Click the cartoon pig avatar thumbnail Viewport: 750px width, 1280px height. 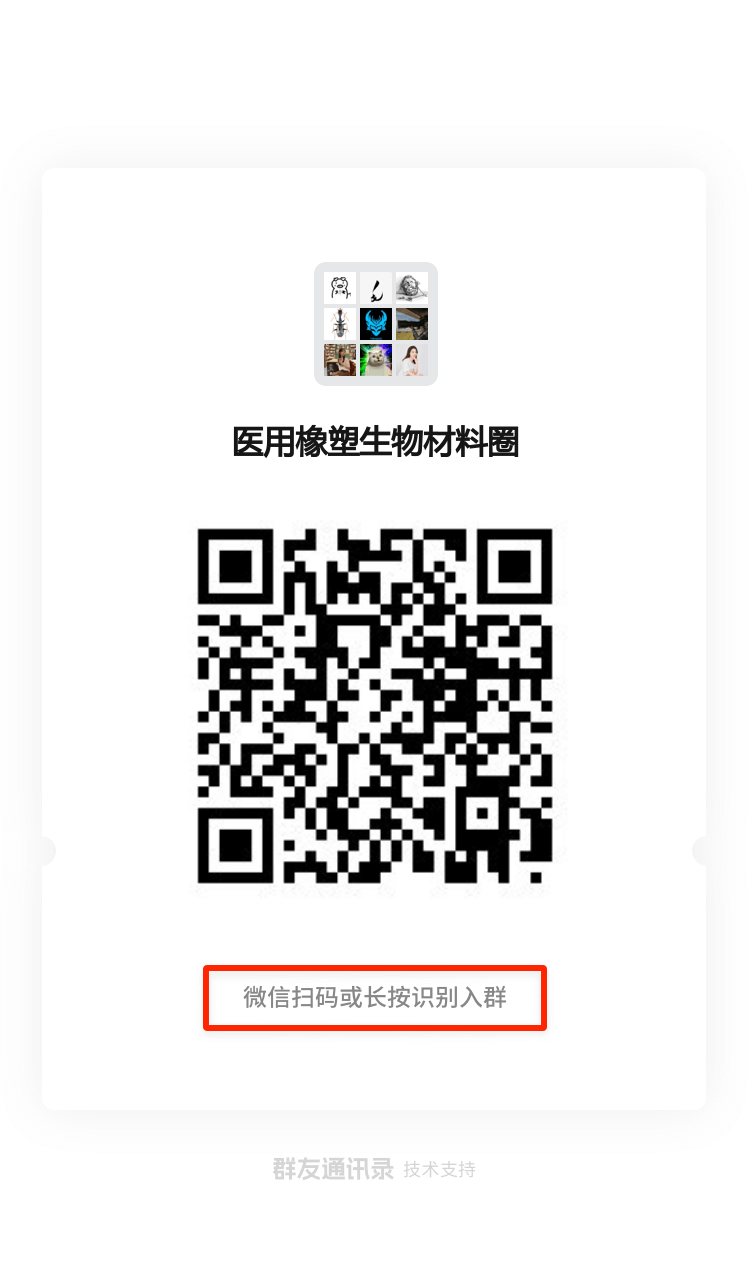tap(340, 287)
